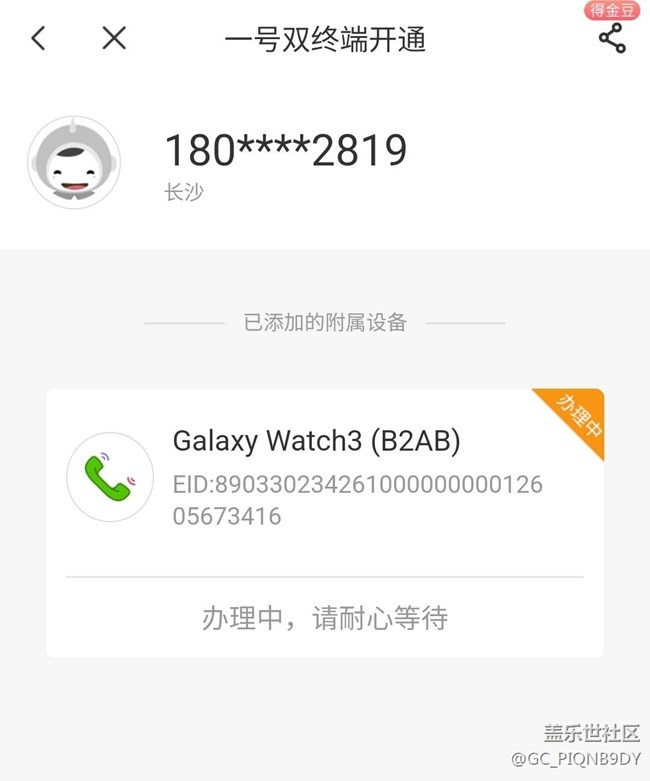Viewport: 650px width, 781px height.
Task: Tap the profile avatar for 180****2819
Action: pos(74,163)
